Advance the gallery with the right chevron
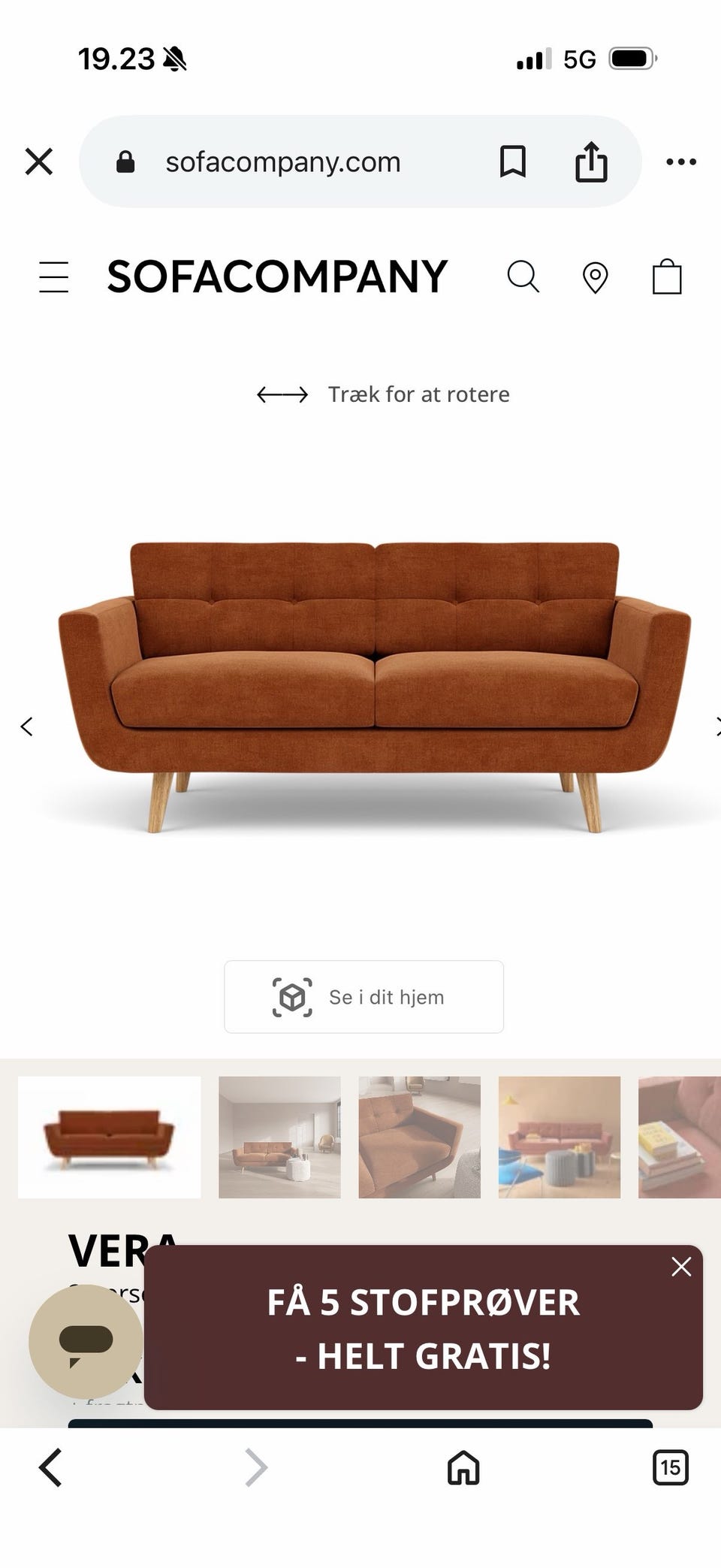 [716, 726]
